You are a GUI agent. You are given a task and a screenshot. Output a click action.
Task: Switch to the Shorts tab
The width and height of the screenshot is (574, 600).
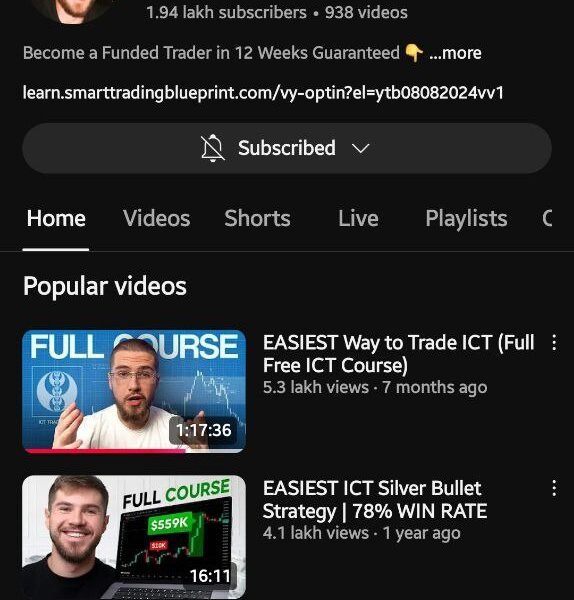click(257, 218)
